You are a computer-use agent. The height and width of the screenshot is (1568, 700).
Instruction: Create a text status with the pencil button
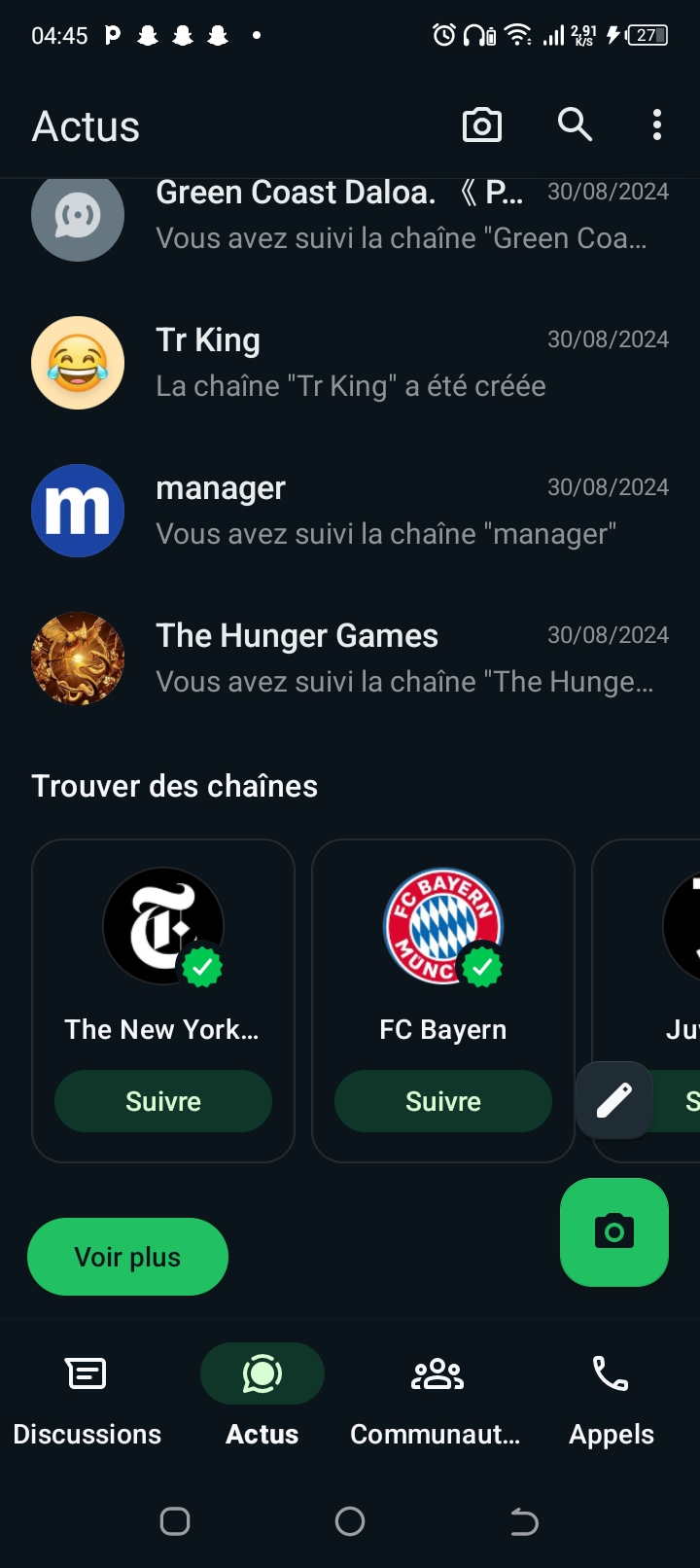point(614,1100)
